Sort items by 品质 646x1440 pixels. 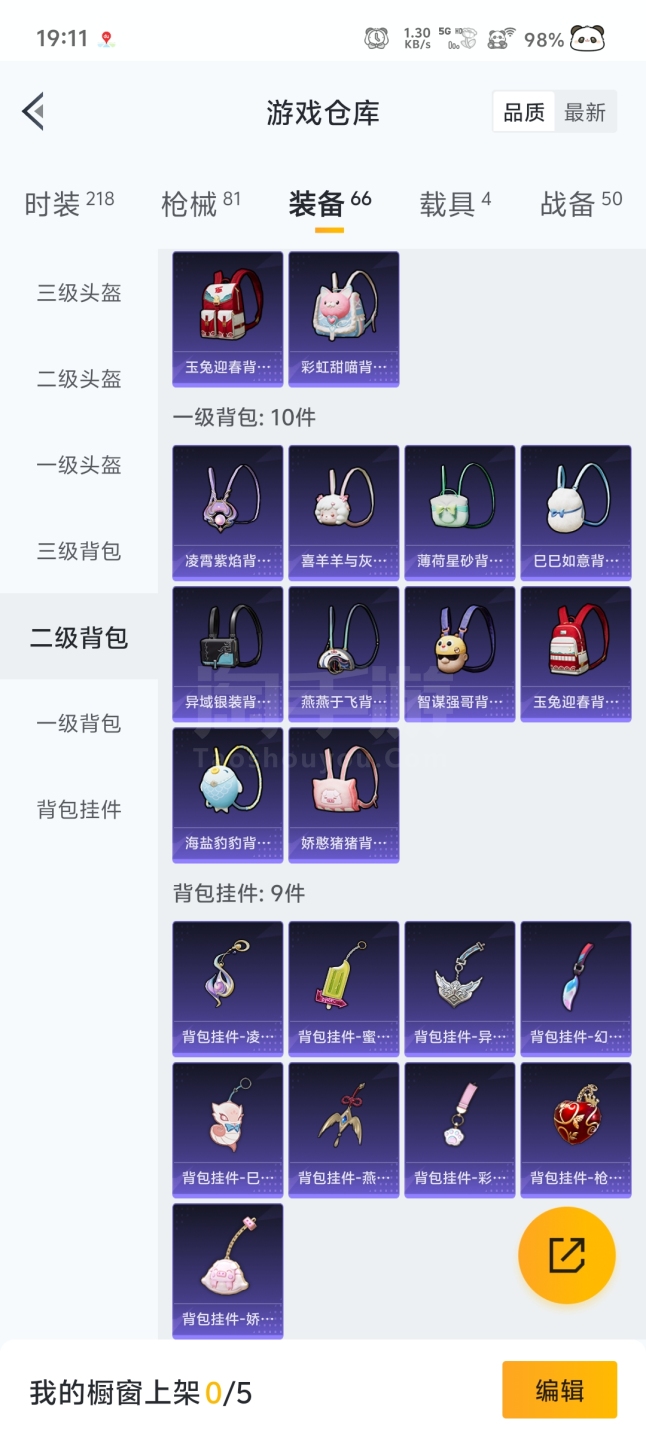pos(523,112)
